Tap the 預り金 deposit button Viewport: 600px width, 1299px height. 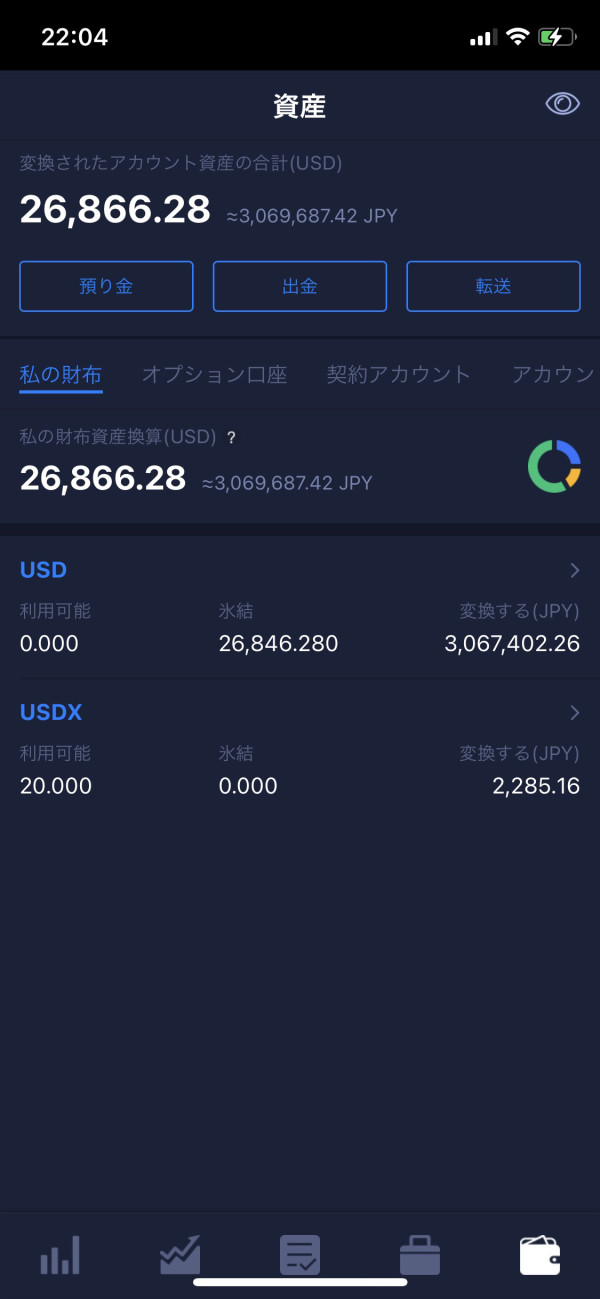(106, 286)
